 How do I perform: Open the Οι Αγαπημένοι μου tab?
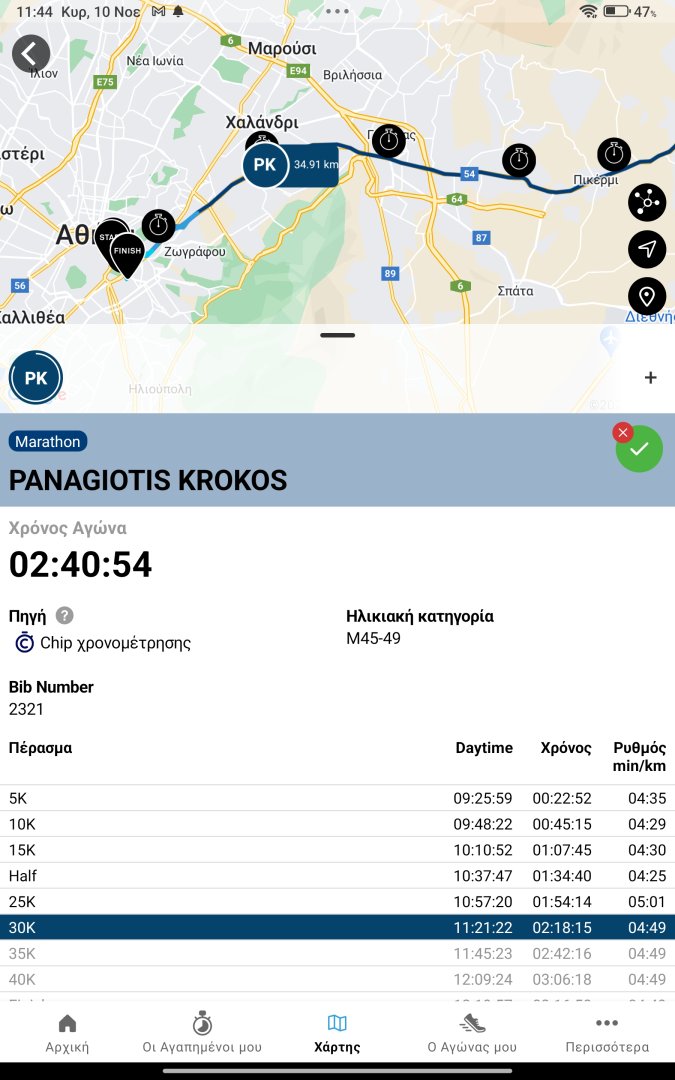point(202,1033)
